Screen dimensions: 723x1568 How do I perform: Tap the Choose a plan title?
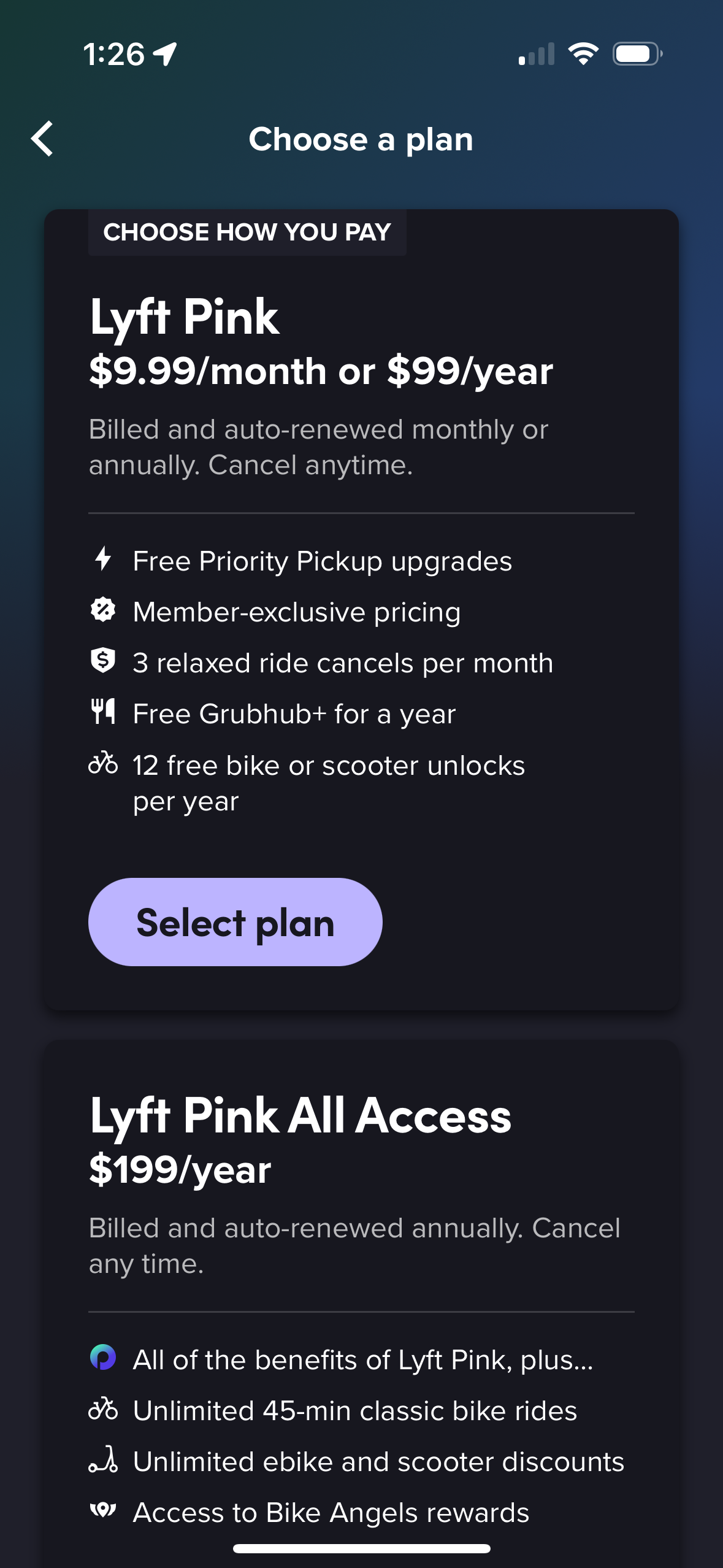[x=362, y=139]
